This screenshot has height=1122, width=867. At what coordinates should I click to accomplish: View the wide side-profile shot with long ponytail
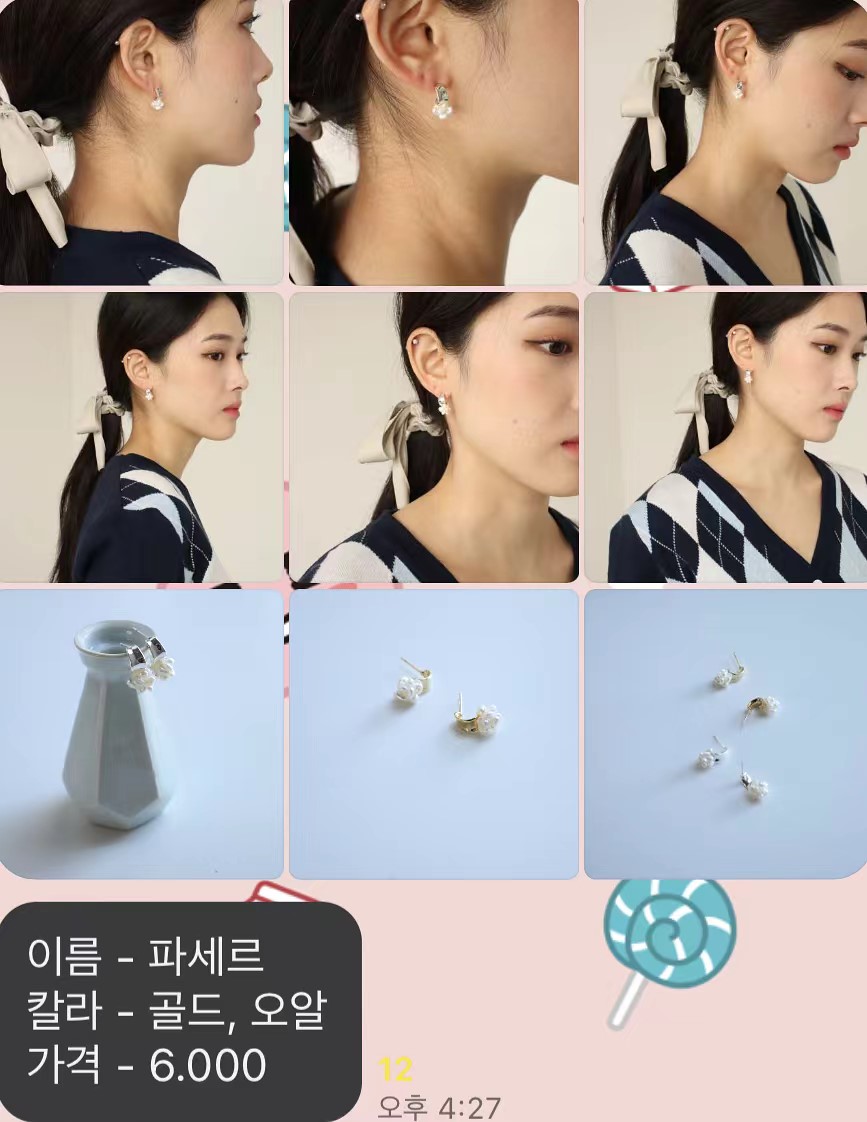[x=141, y=437]
